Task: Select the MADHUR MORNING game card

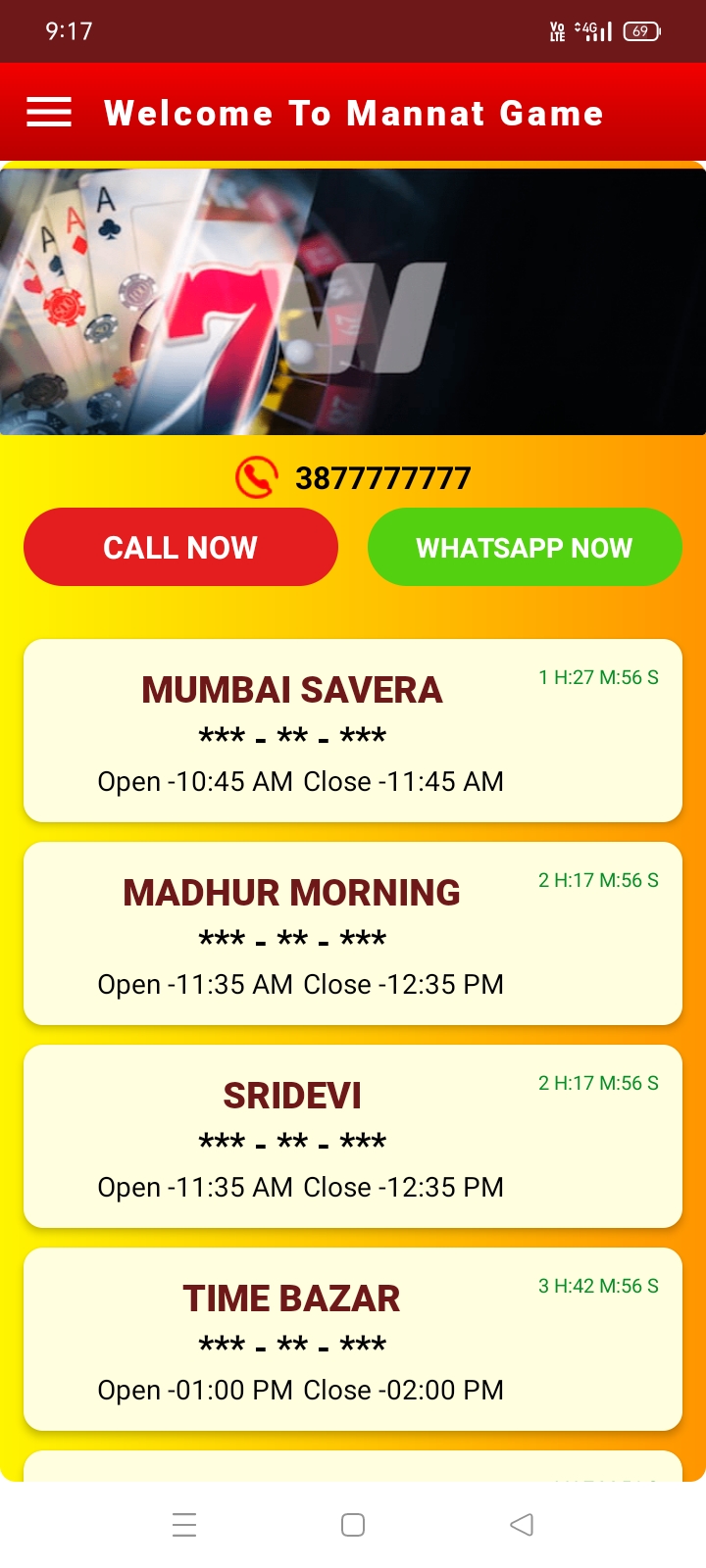Action: click(352, 933)
